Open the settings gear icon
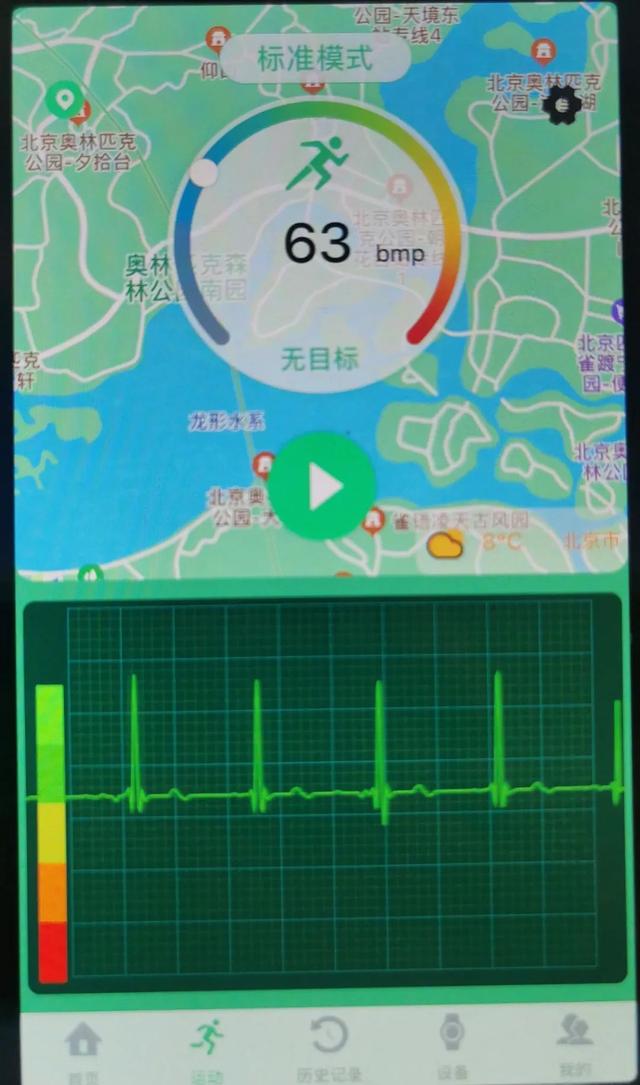 (x=564, y=104)
